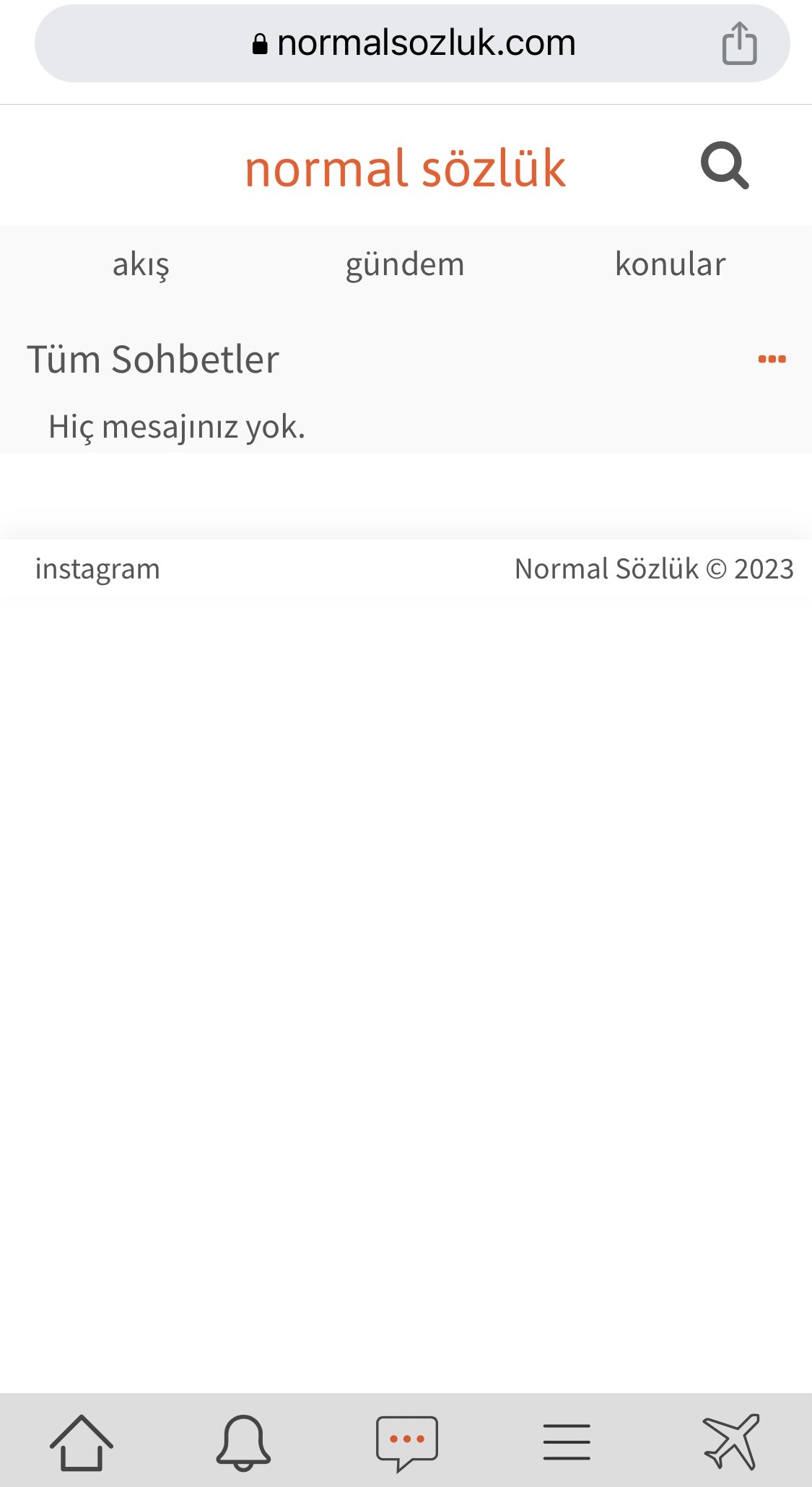Tap the normal sözlük site title
The width and height of the screenshot is (812, 1487).
pyautogui.click(x=405, y=168)
